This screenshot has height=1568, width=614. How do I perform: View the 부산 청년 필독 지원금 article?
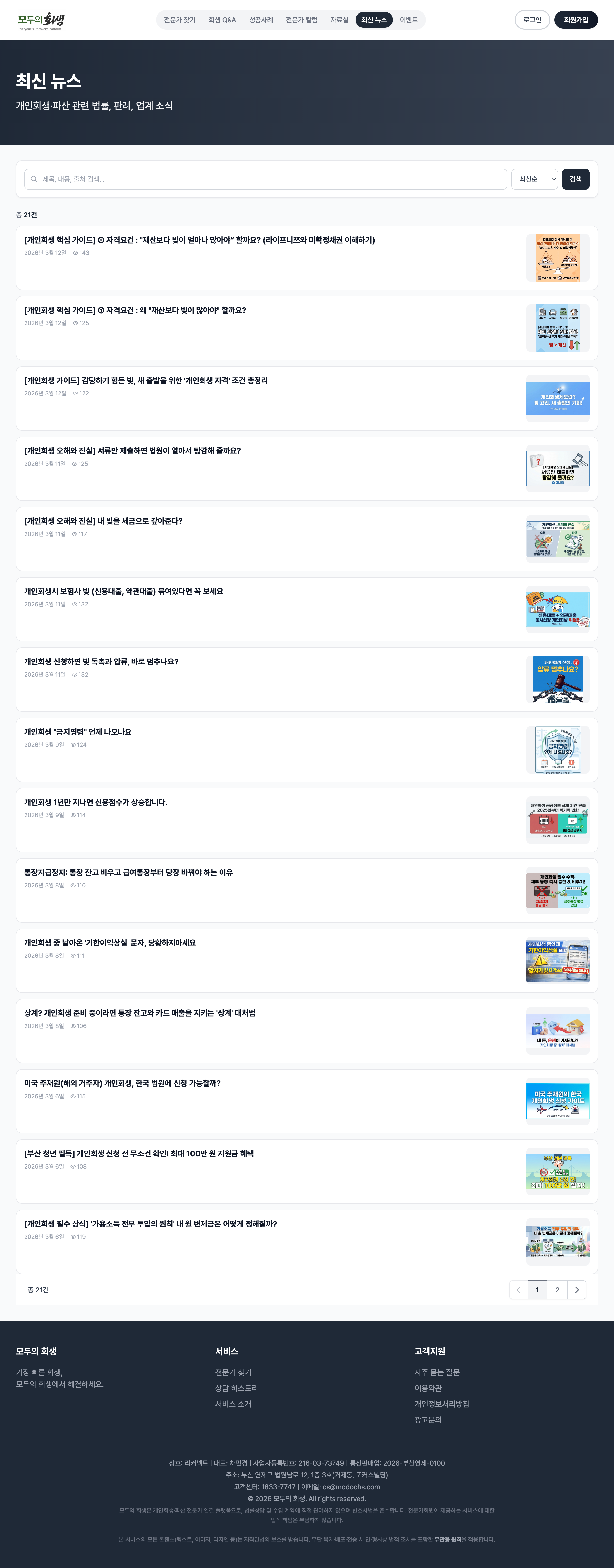click(x=139, y=1153)
